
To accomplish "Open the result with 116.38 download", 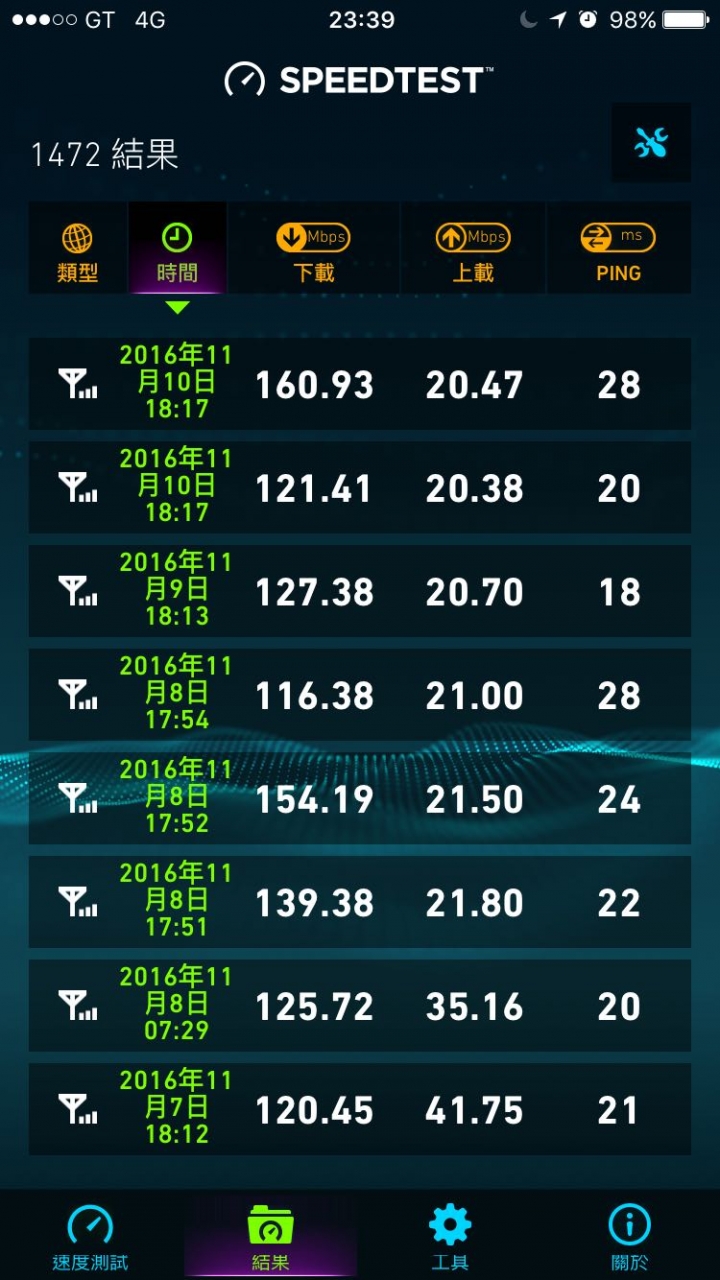I will pyautogui.click(x=360, y=695).
